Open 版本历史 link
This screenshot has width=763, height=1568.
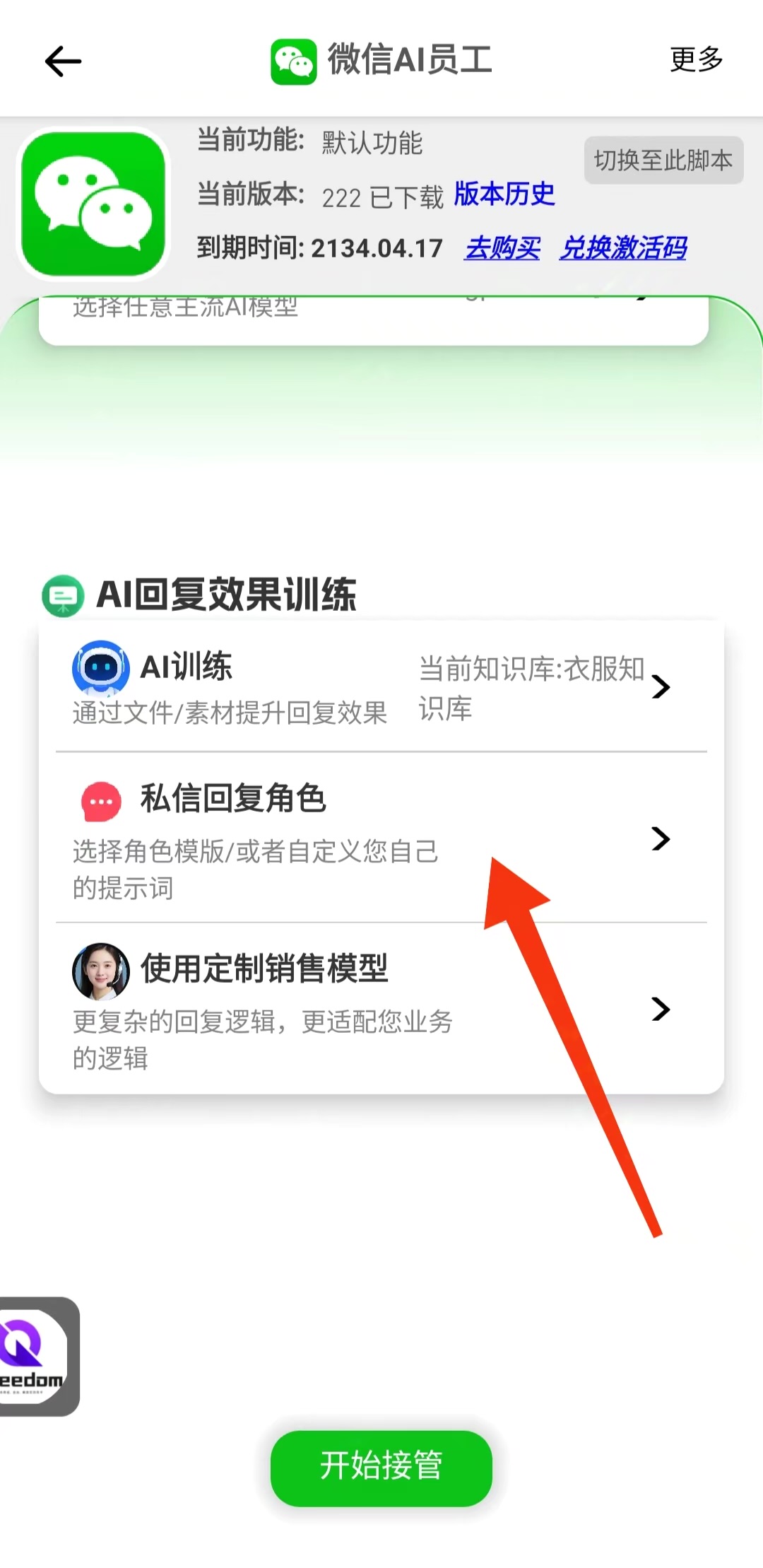[504, 194]
